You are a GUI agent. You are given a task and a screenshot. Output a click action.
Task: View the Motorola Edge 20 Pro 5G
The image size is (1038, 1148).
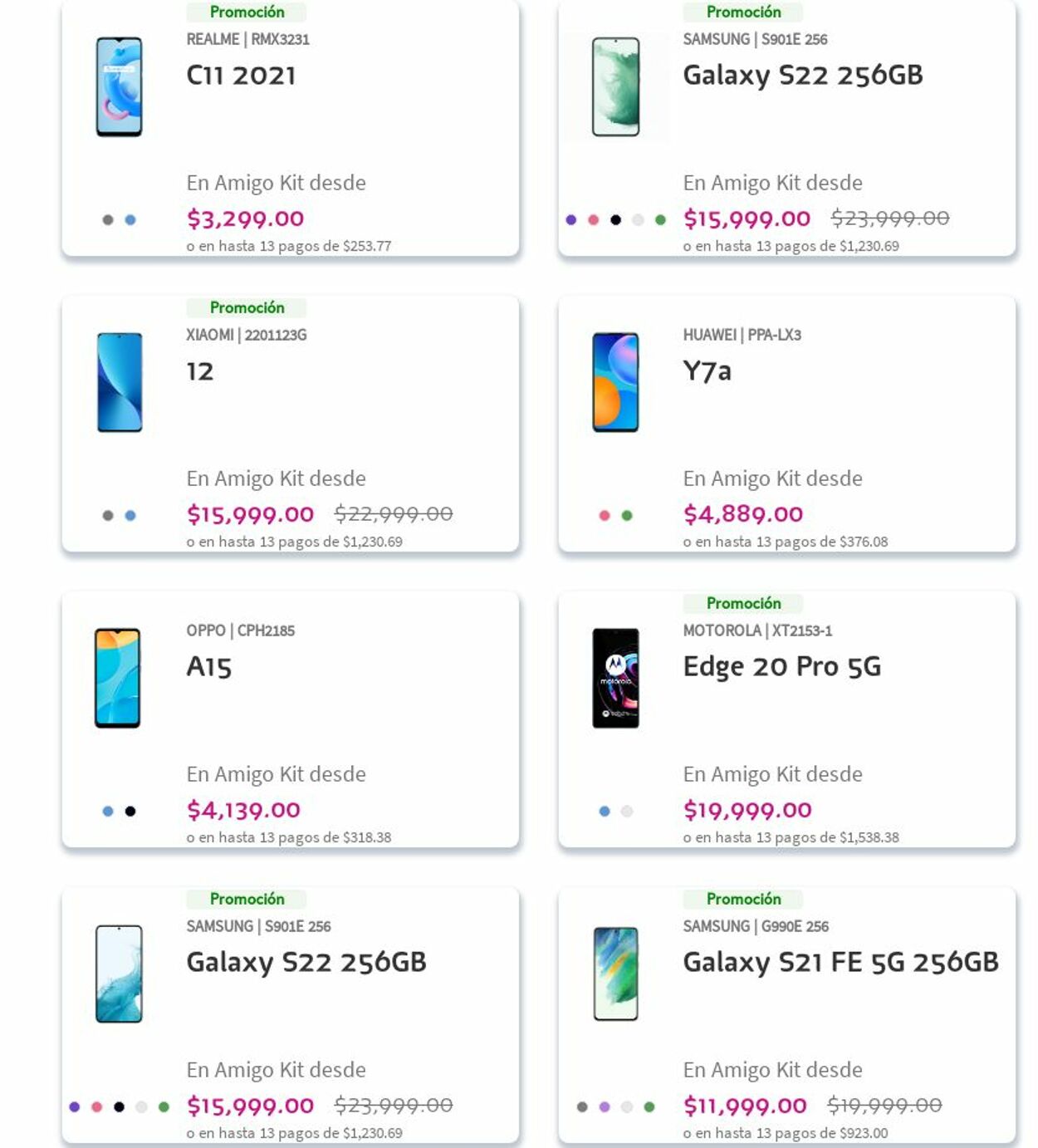(781, 667)
